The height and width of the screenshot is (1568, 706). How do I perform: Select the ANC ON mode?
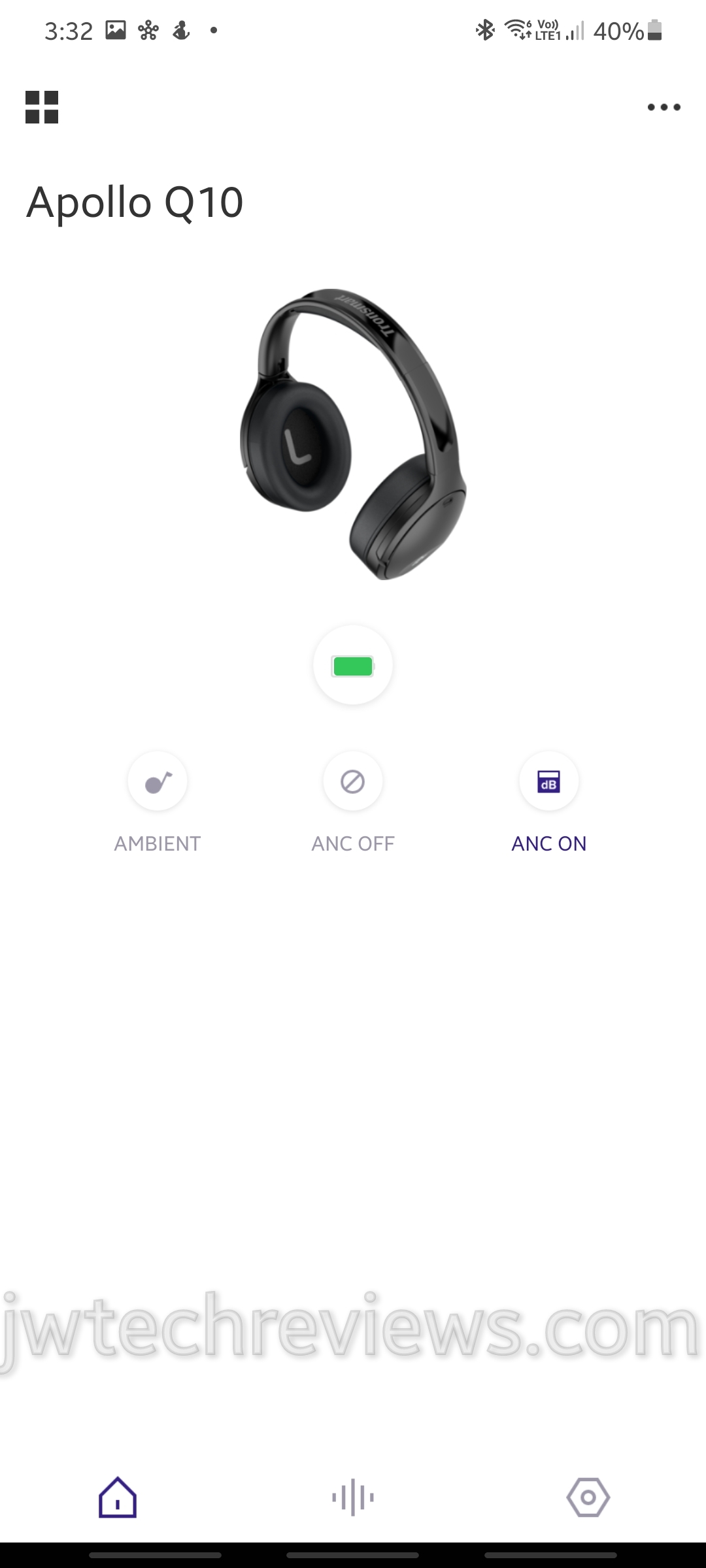pos(548,782)
